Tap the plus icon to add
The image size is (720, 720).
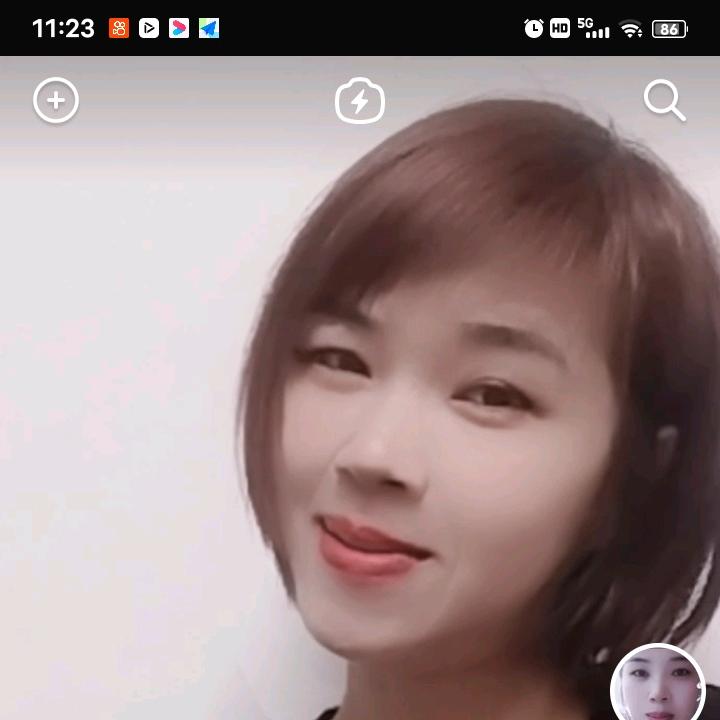click(x=56, y=100)
